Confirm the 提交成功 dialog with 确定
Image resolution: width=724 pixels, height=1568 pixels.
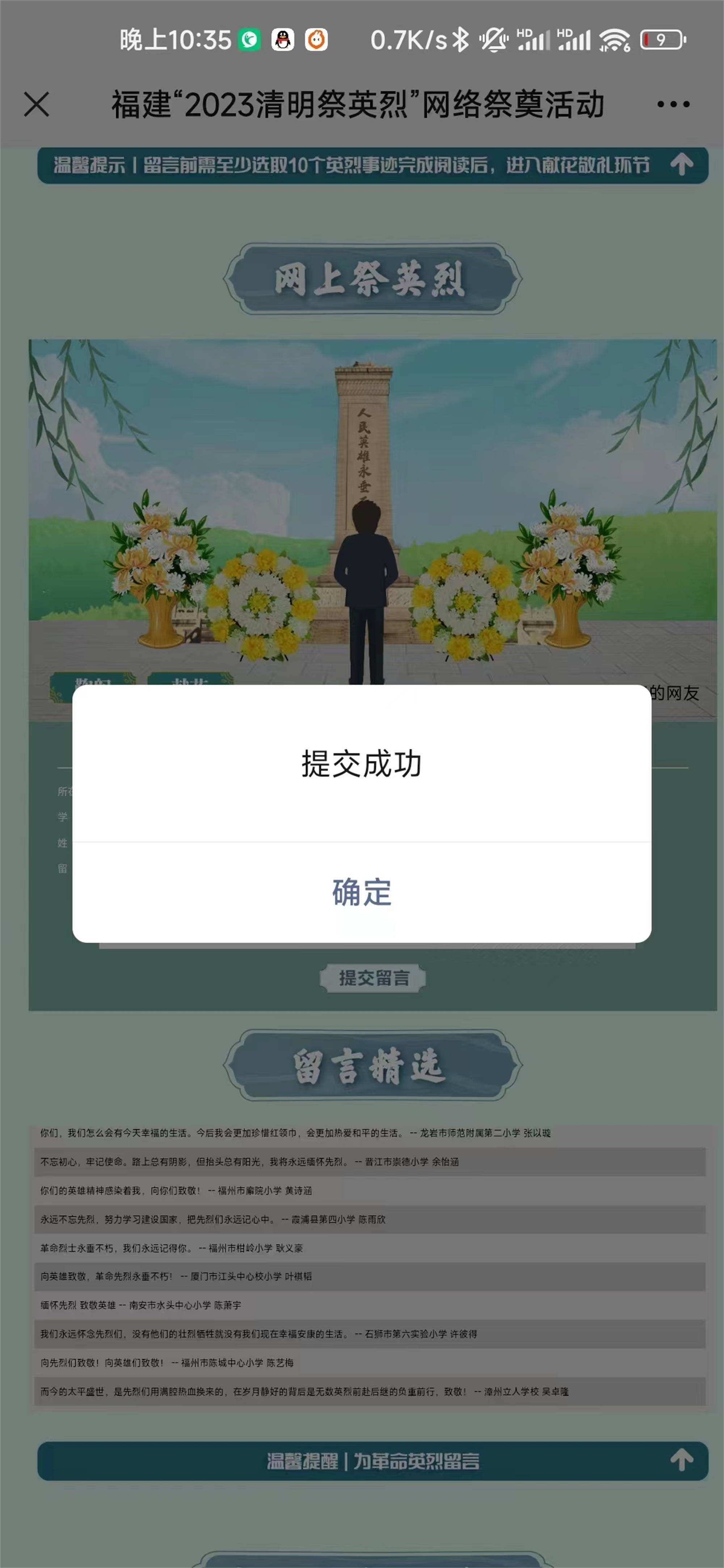[362, 892]
